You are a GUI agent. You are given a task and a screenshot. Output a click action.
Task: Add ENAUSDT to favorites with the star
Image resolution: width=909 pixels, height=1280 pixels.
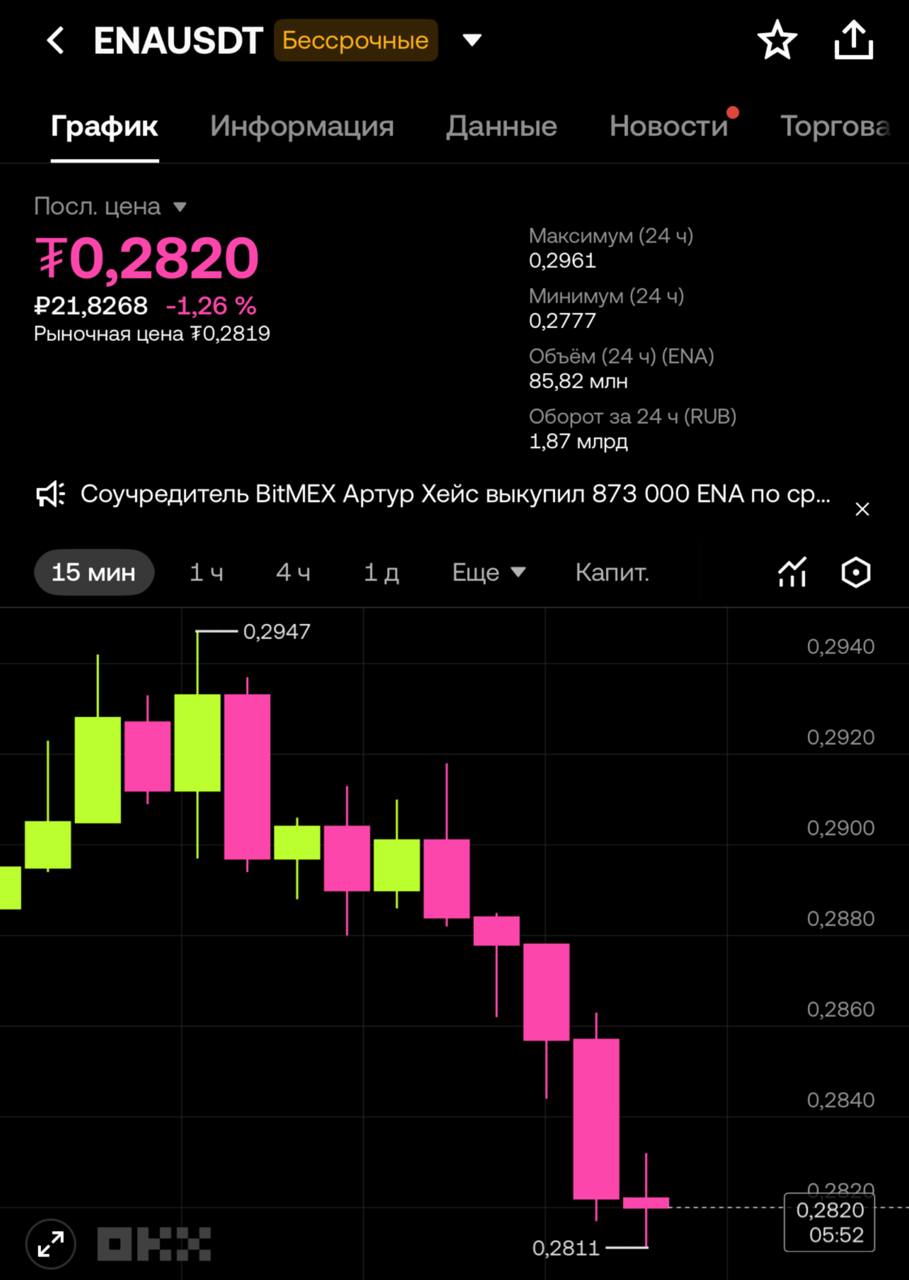(776, 41)
